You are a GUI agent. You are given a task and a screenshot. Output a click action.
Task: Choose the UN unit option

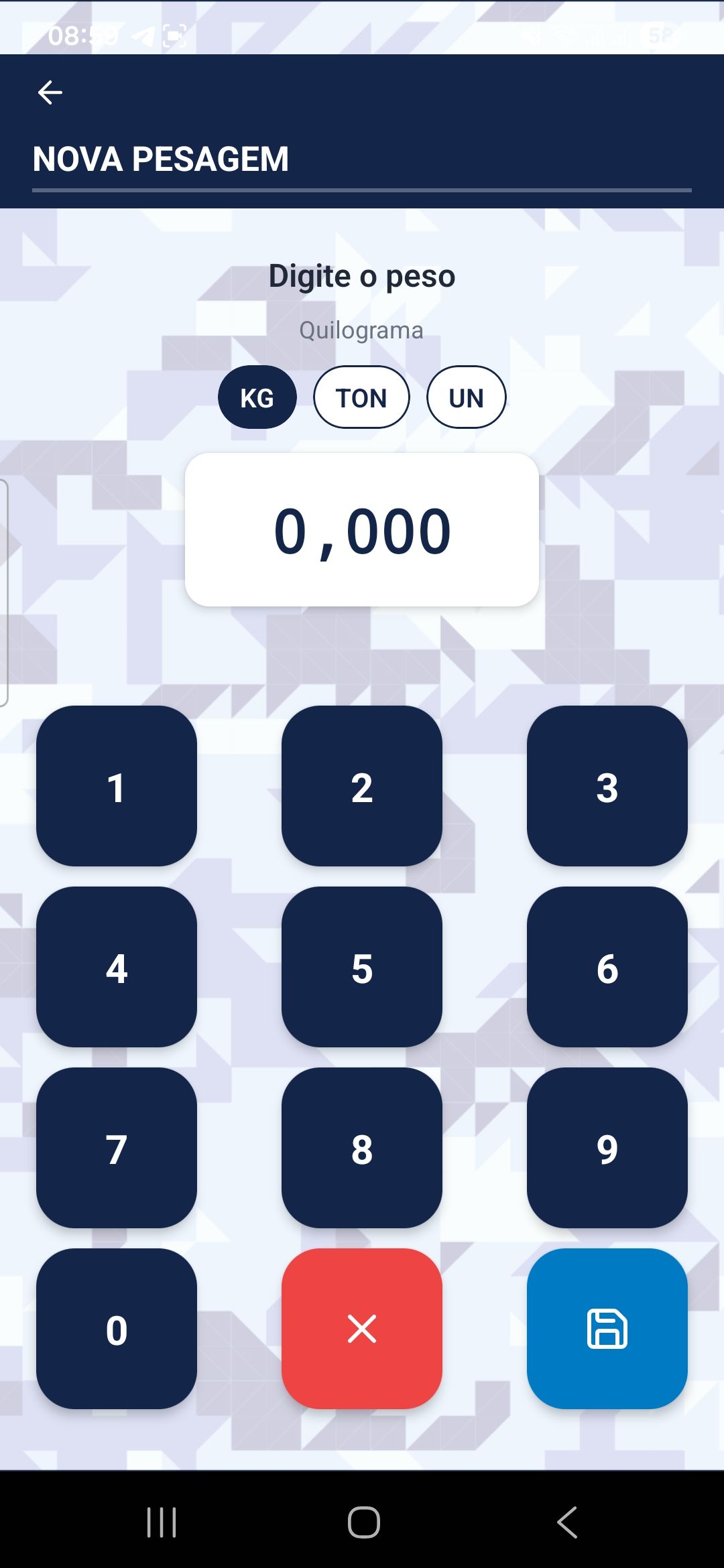[x=467, y=397]
